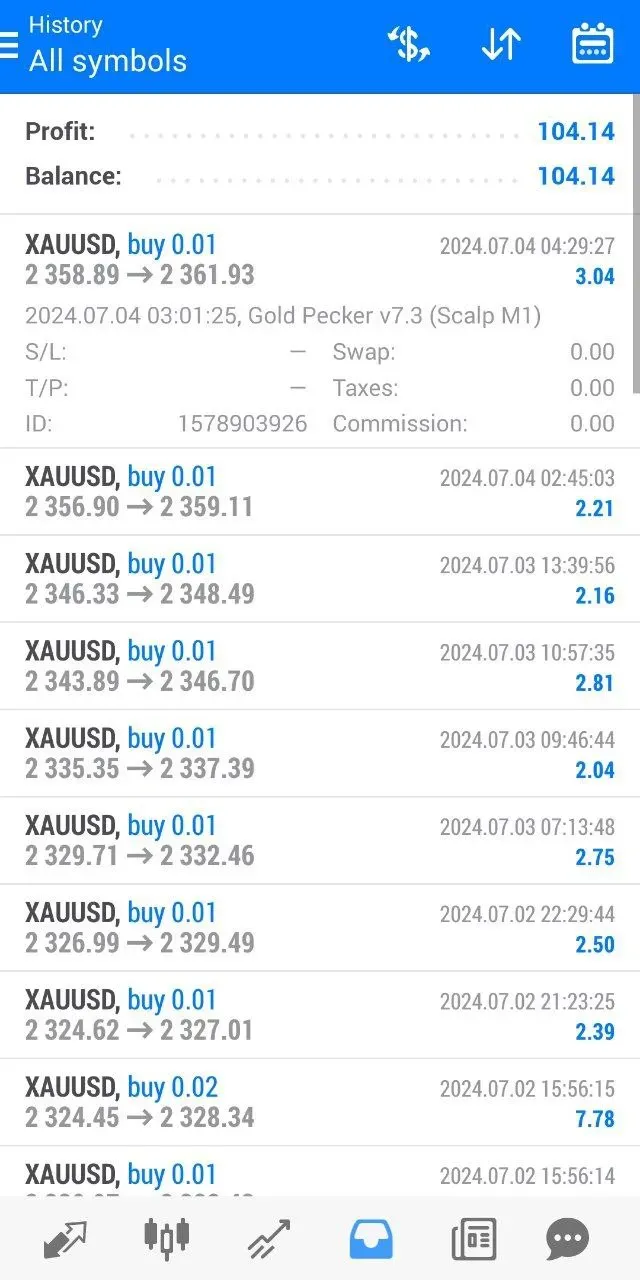640x1280 pixels.
Task: View details of trade closed at 21:23:25
Action: [320, 1014]
